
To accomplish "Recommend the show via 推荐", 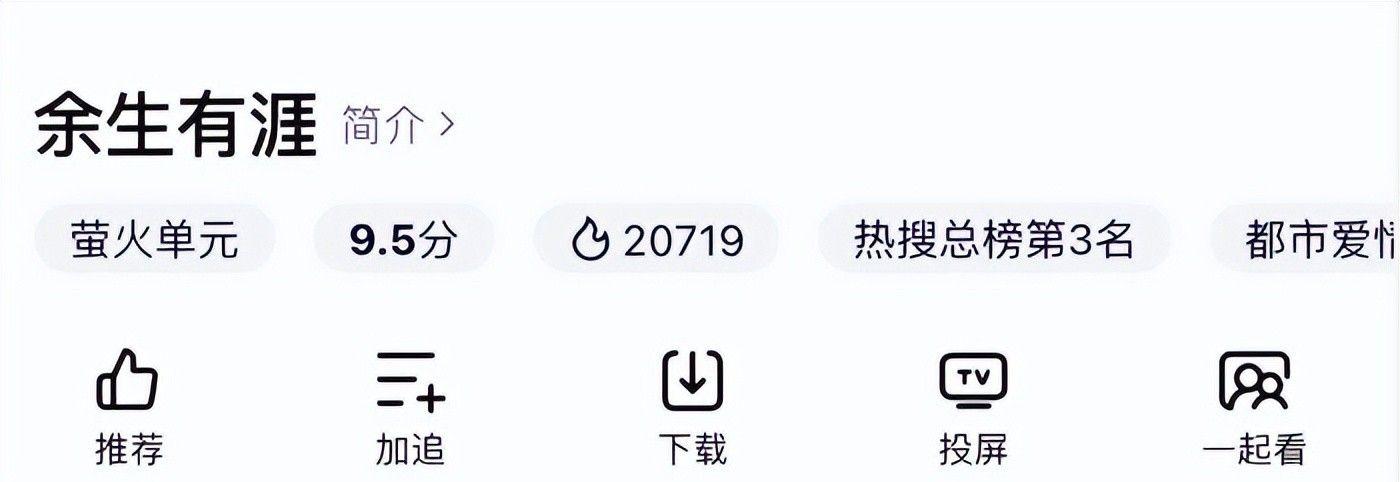I will coord(128,405).
